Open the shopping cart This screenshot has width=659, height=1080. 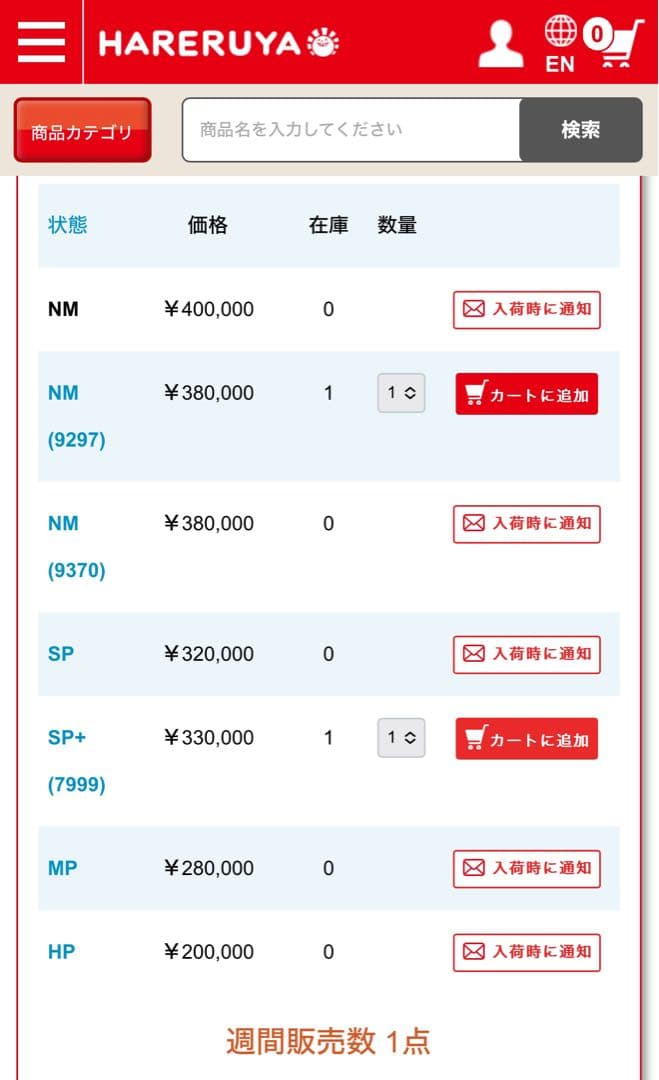[613, 44]
